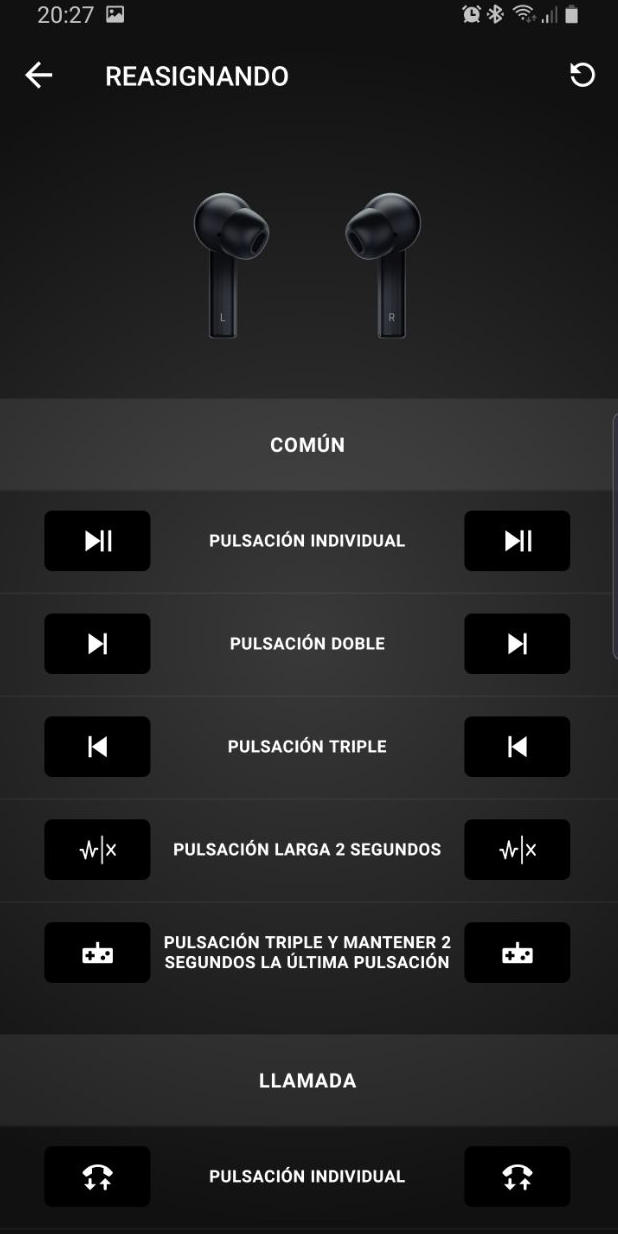This screenshot has height=1234, width=618.
Task: Tap the reset icon to restore default mappings
Action: coord(582,76)
